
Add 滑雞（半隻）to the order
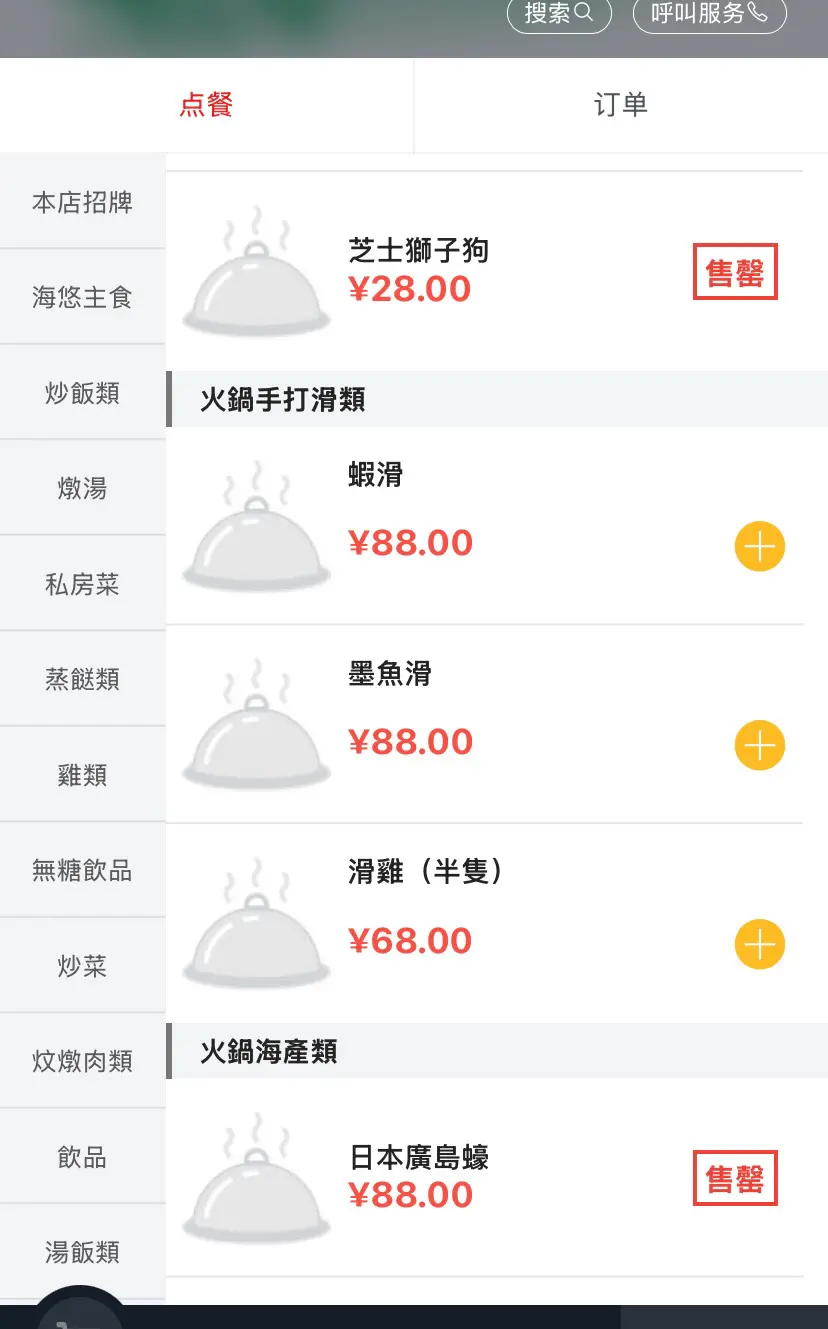[x=760, y=944]
